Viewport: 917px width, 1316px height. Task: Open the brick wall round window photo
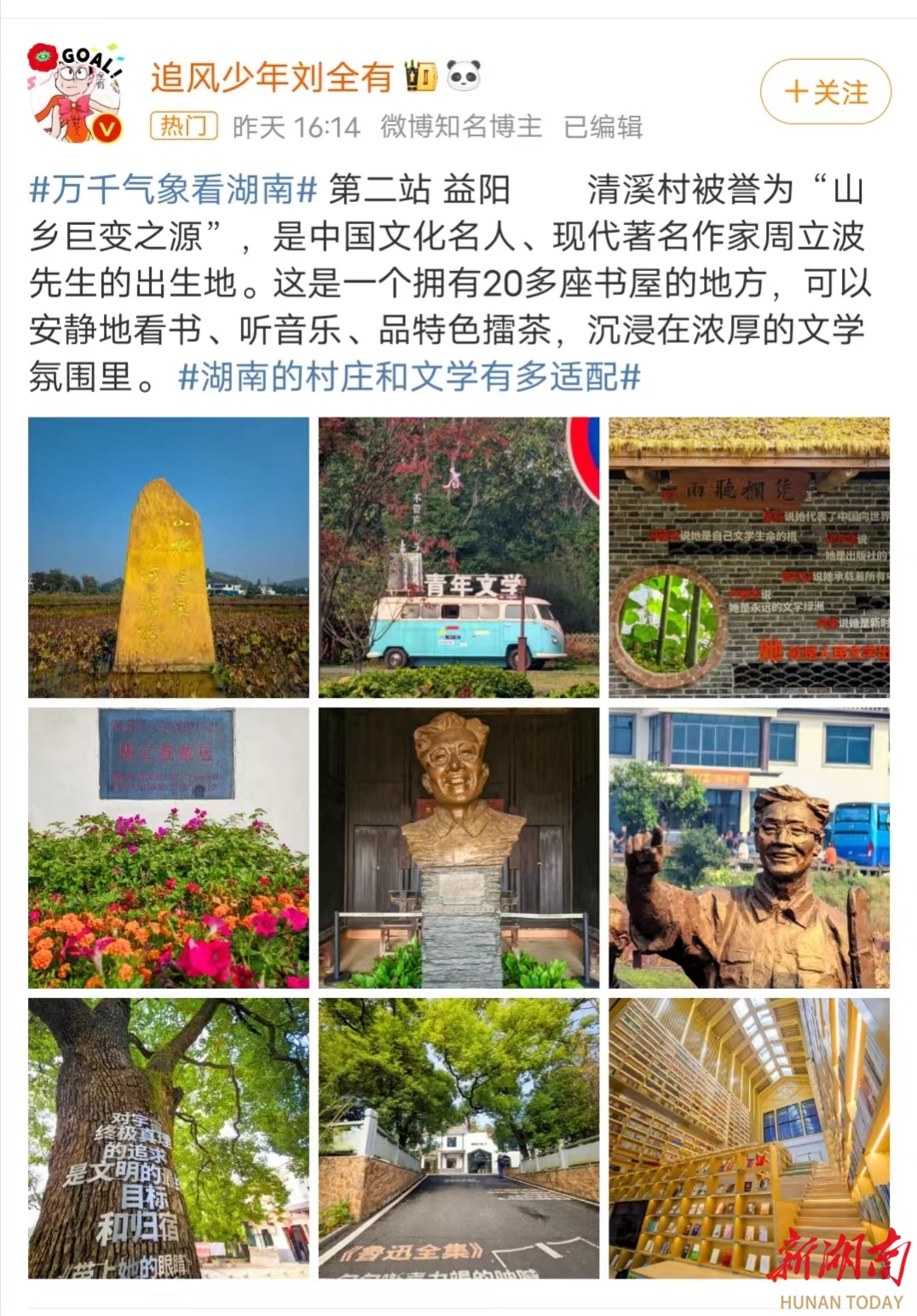tap(749, 557)
